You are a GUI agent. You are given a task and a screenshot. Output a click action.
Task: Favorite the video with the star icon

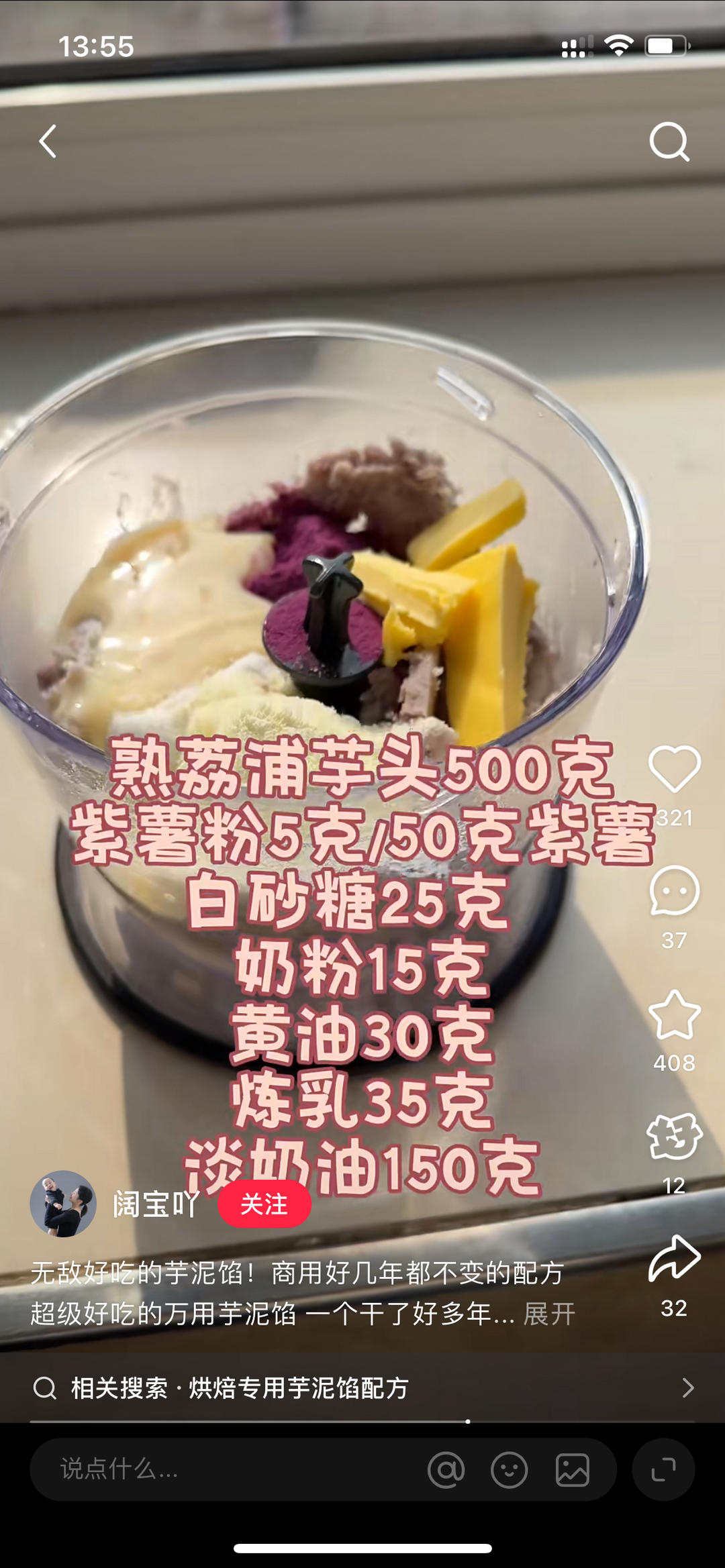tap(674, 1014)
